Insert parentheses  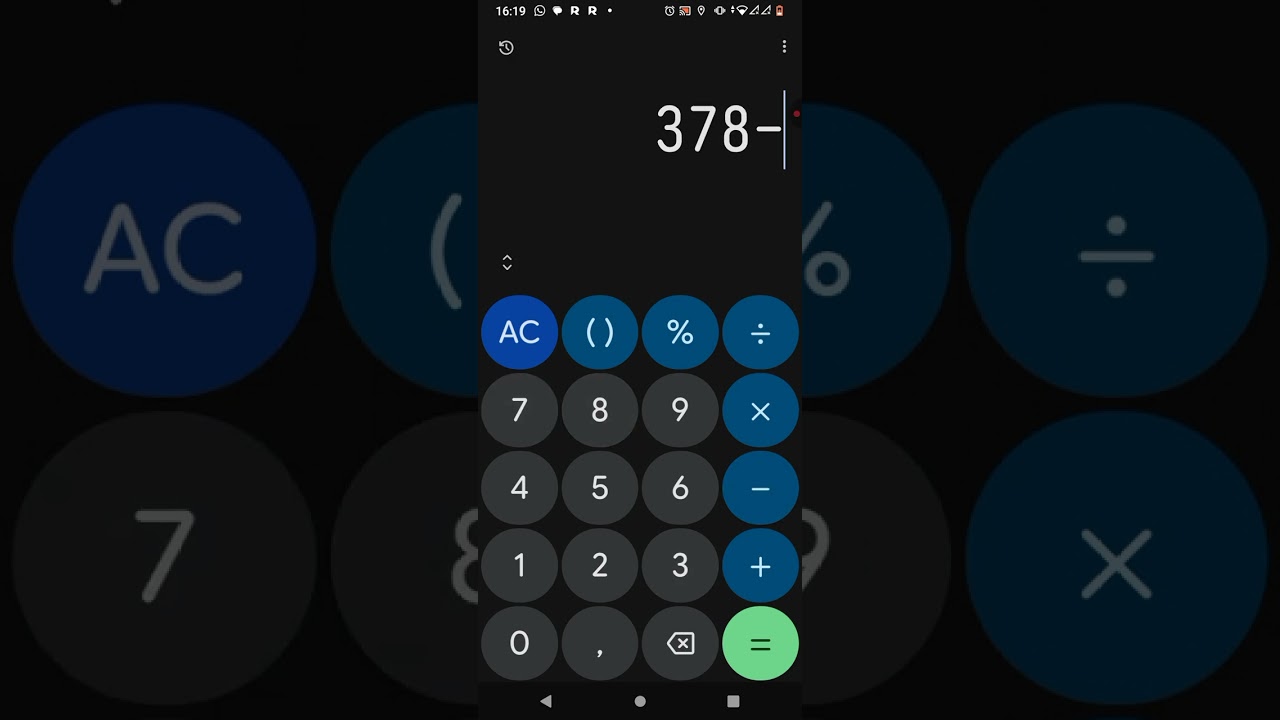tap(599, 332)
